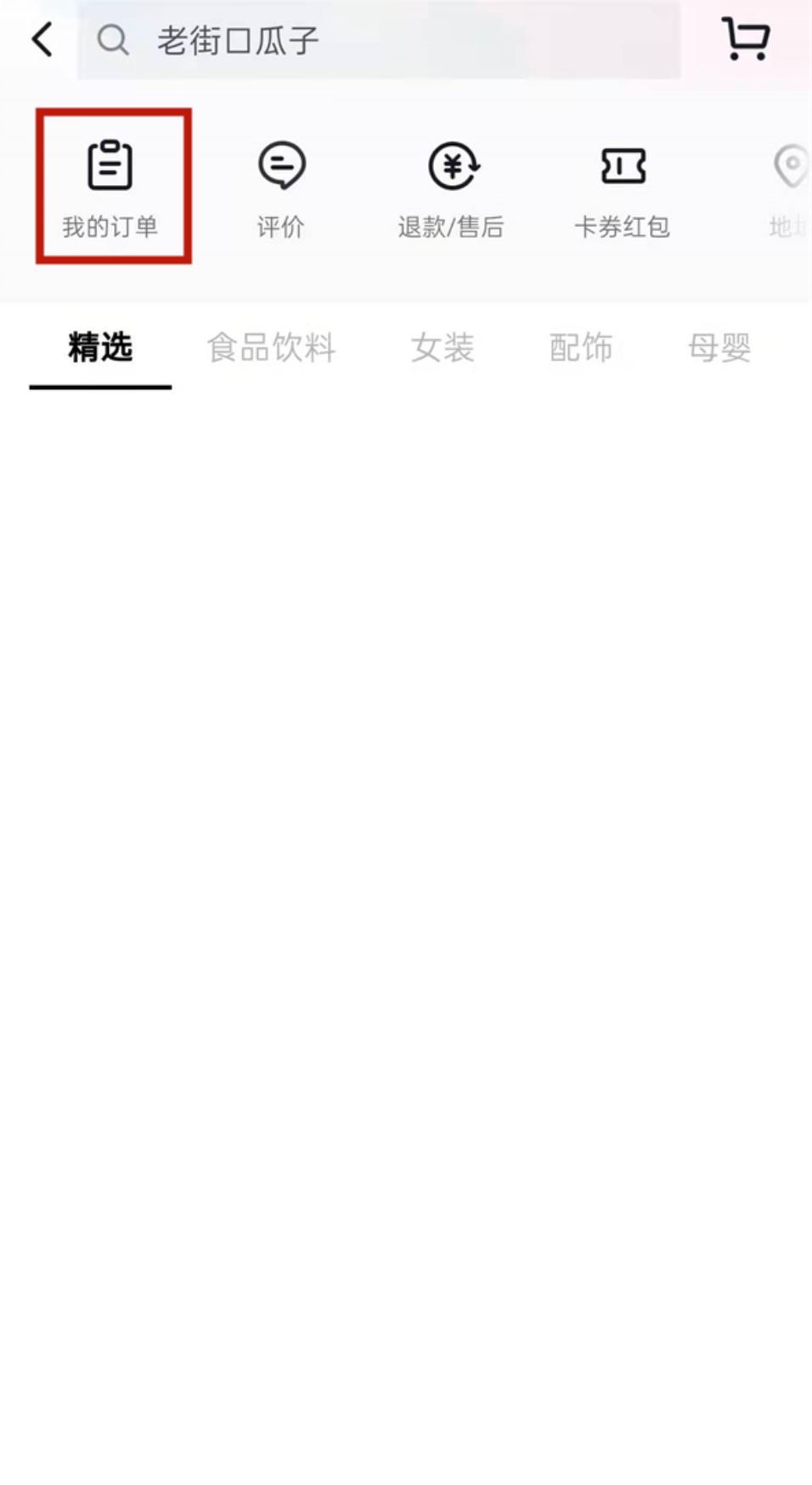
Task: Tap the back arrow at top left
Action: [x=41, y=38]
